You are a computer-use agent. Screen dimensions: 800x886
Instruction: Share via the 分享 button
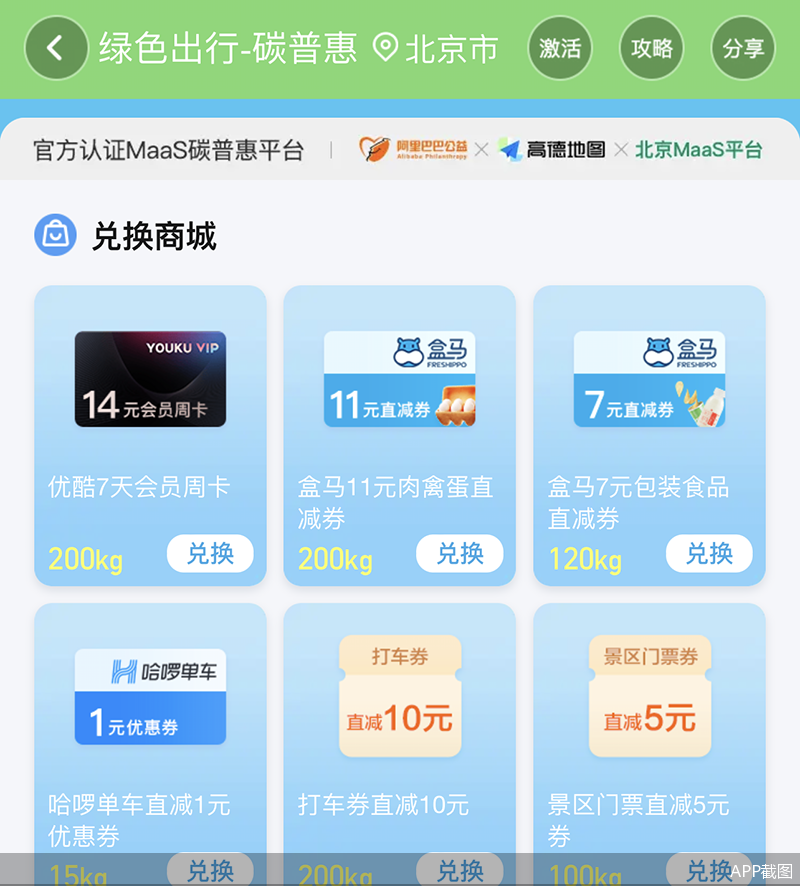(743, 48)
